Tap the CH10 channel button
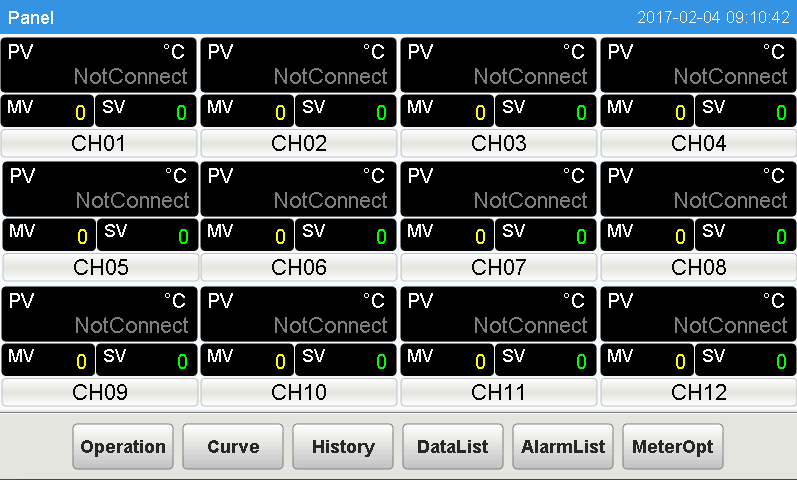 pyautogui.click(x=299, y=393)
